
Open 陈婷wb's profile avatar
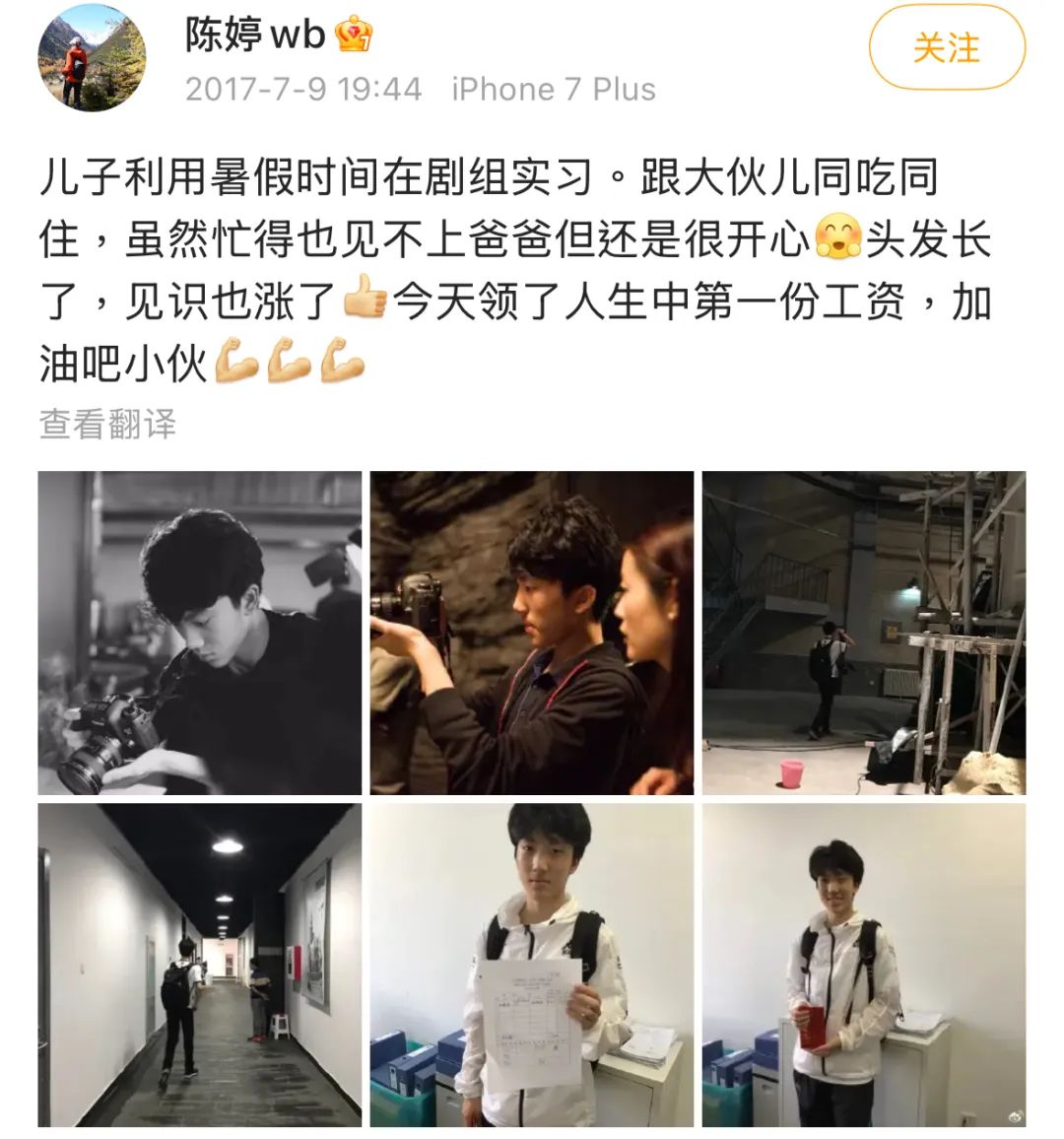click(x=91, y=58)
